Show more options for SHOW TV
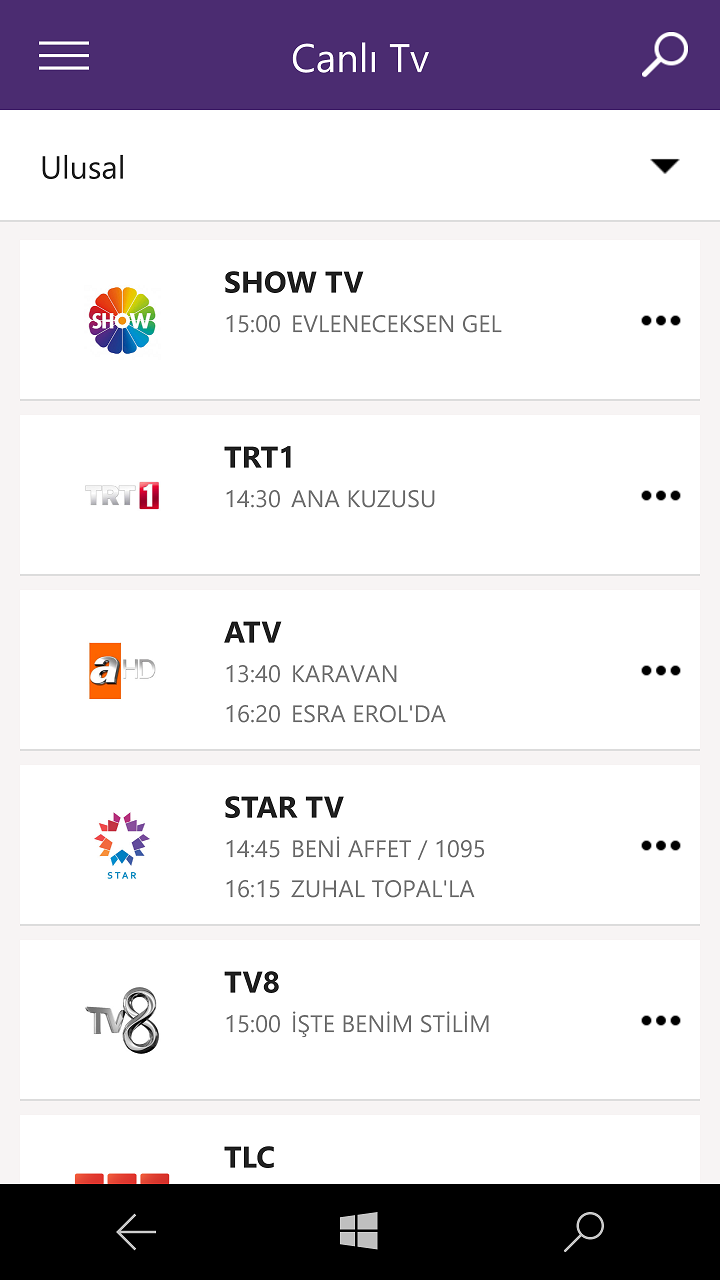Screen dimensions: 720x1280 [x=661, y=321]
